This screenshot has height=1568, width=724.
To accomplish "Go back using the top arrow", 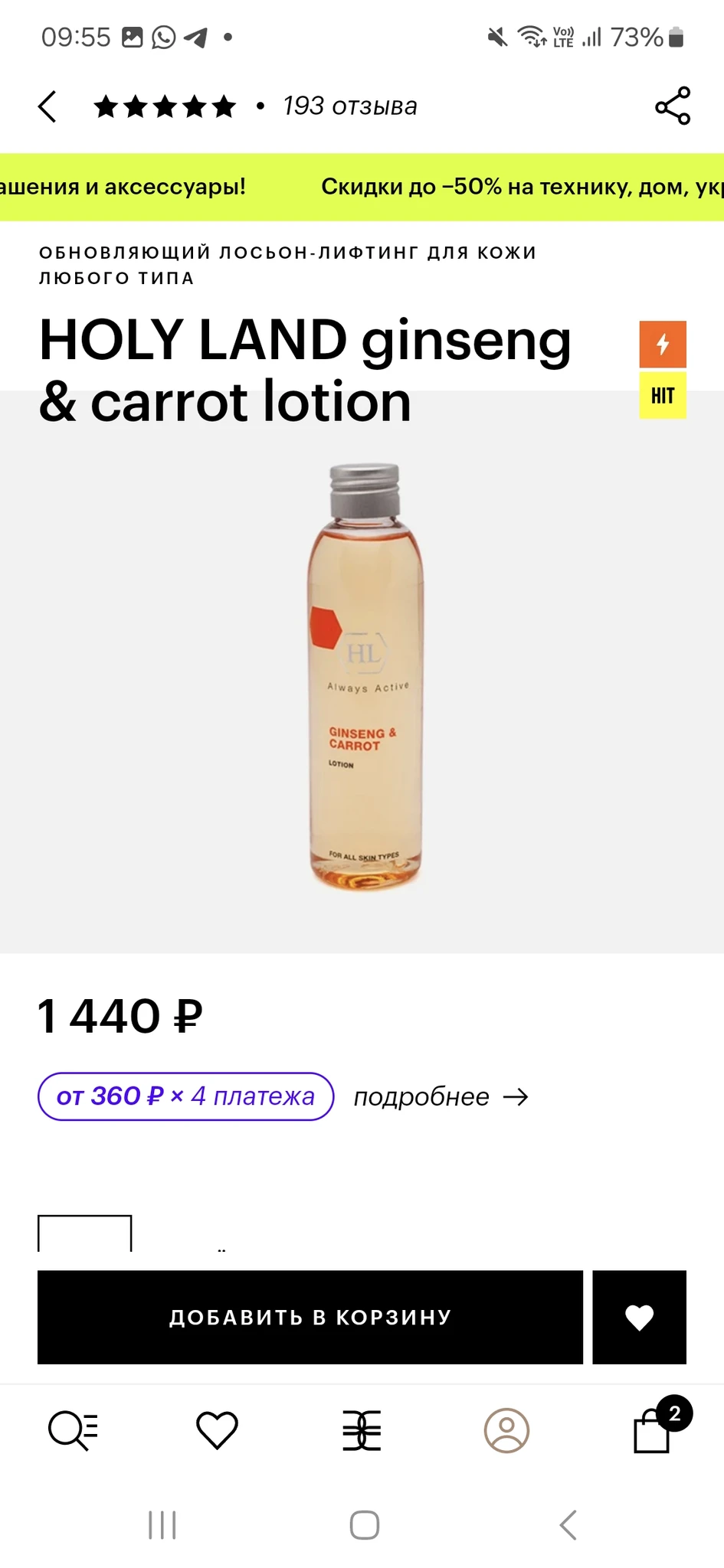I will point(48,106).
